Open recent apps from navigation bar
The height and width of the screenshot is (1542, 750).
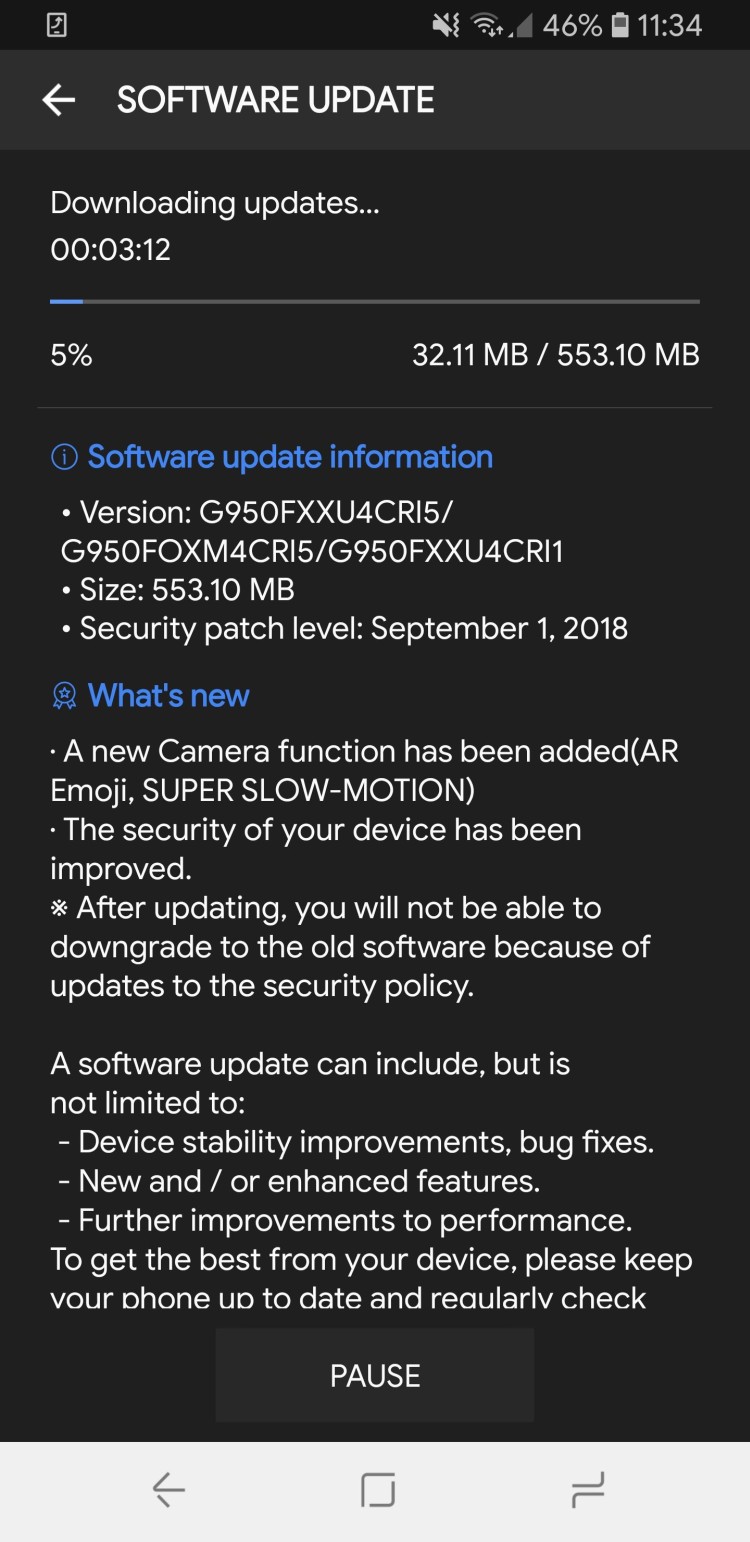[x=588, y=1490]
